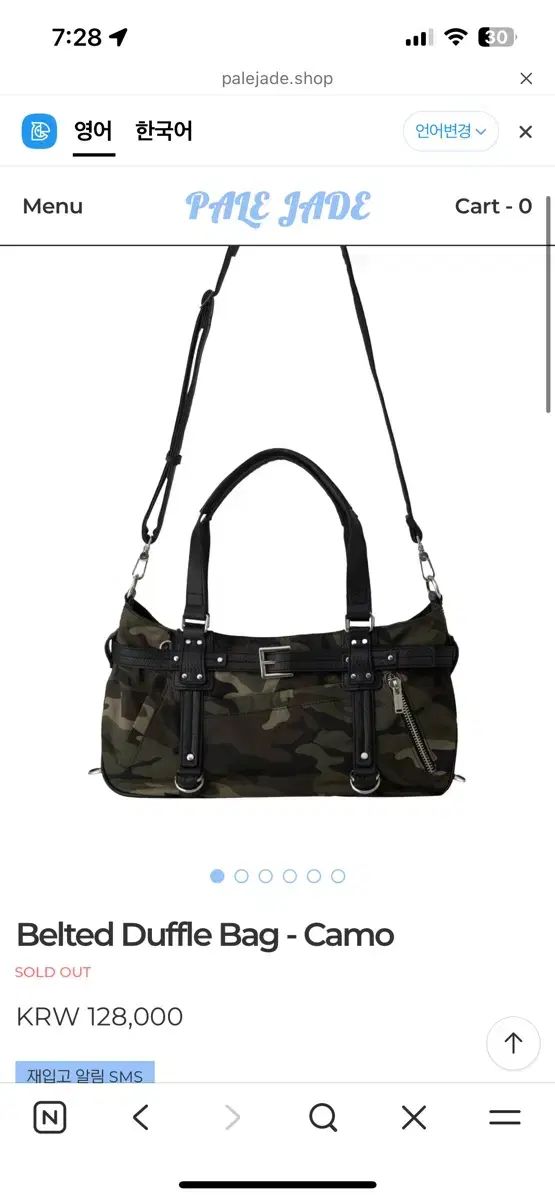Open the 언어변경 language dropdown
The image size is (555, 1200).
coord(451,131)
